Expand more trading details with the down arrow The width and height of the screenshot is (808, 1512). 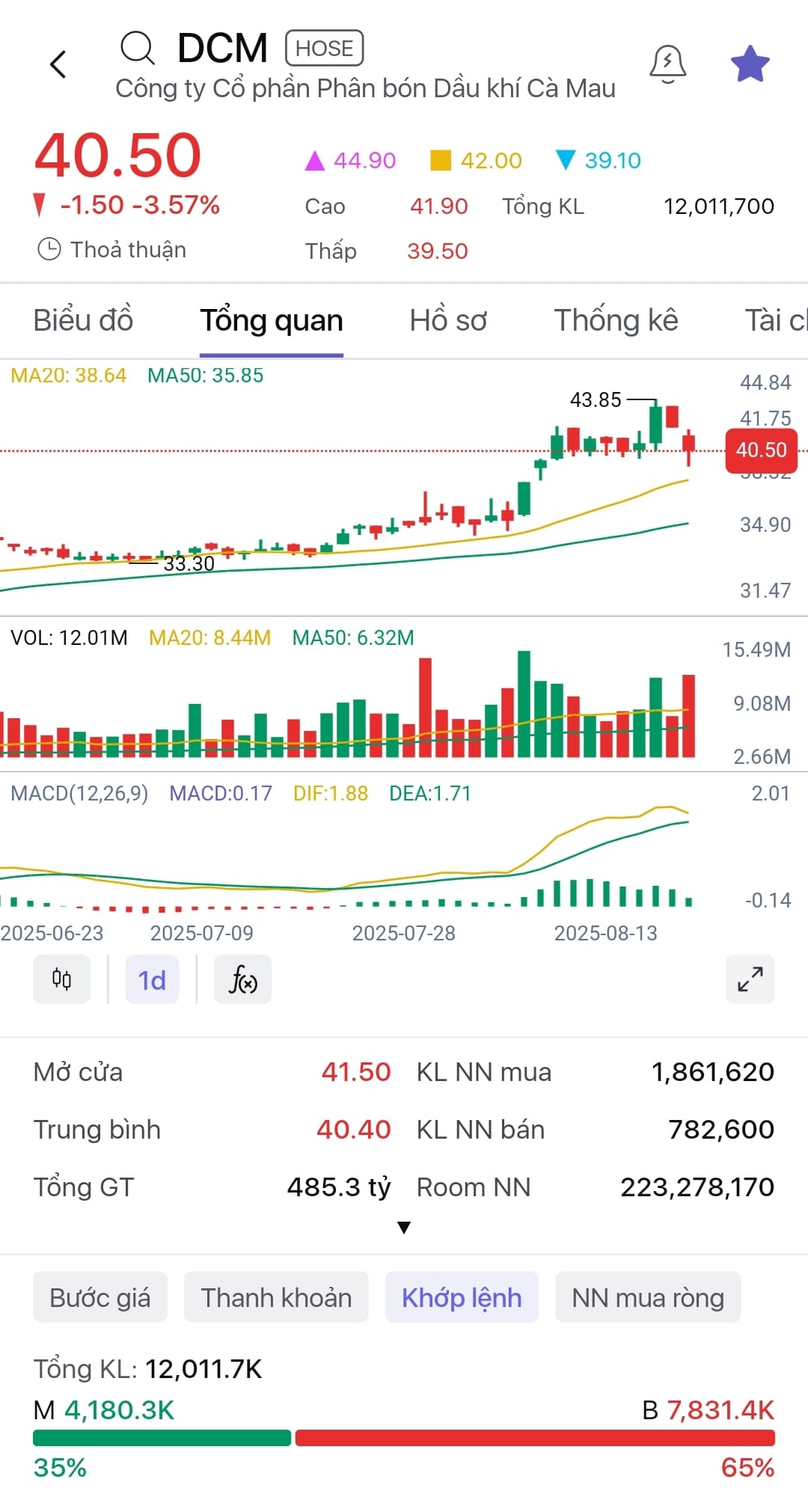[404, 1227]
